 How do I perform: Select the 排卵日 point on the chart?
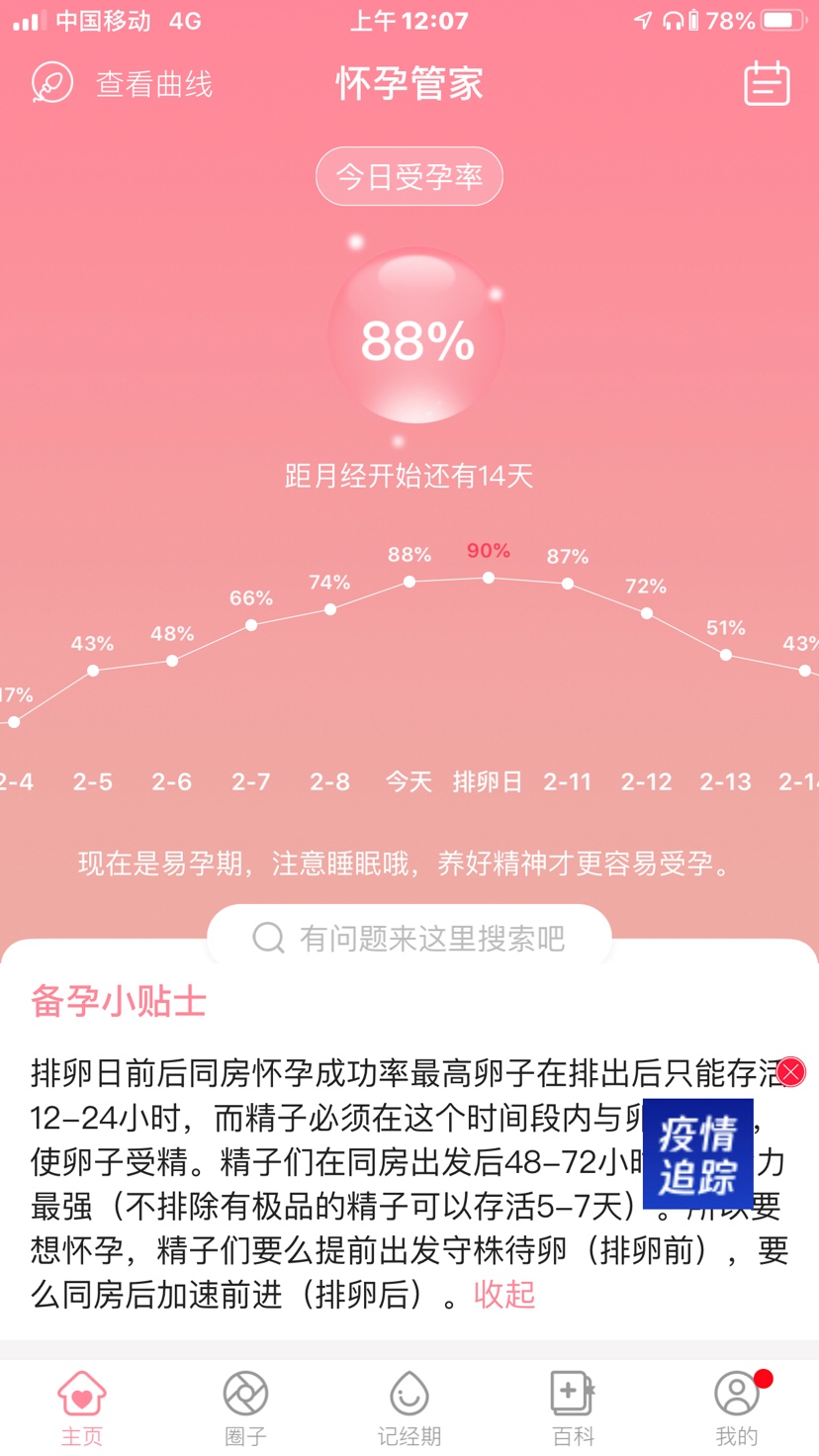(488, 578)
